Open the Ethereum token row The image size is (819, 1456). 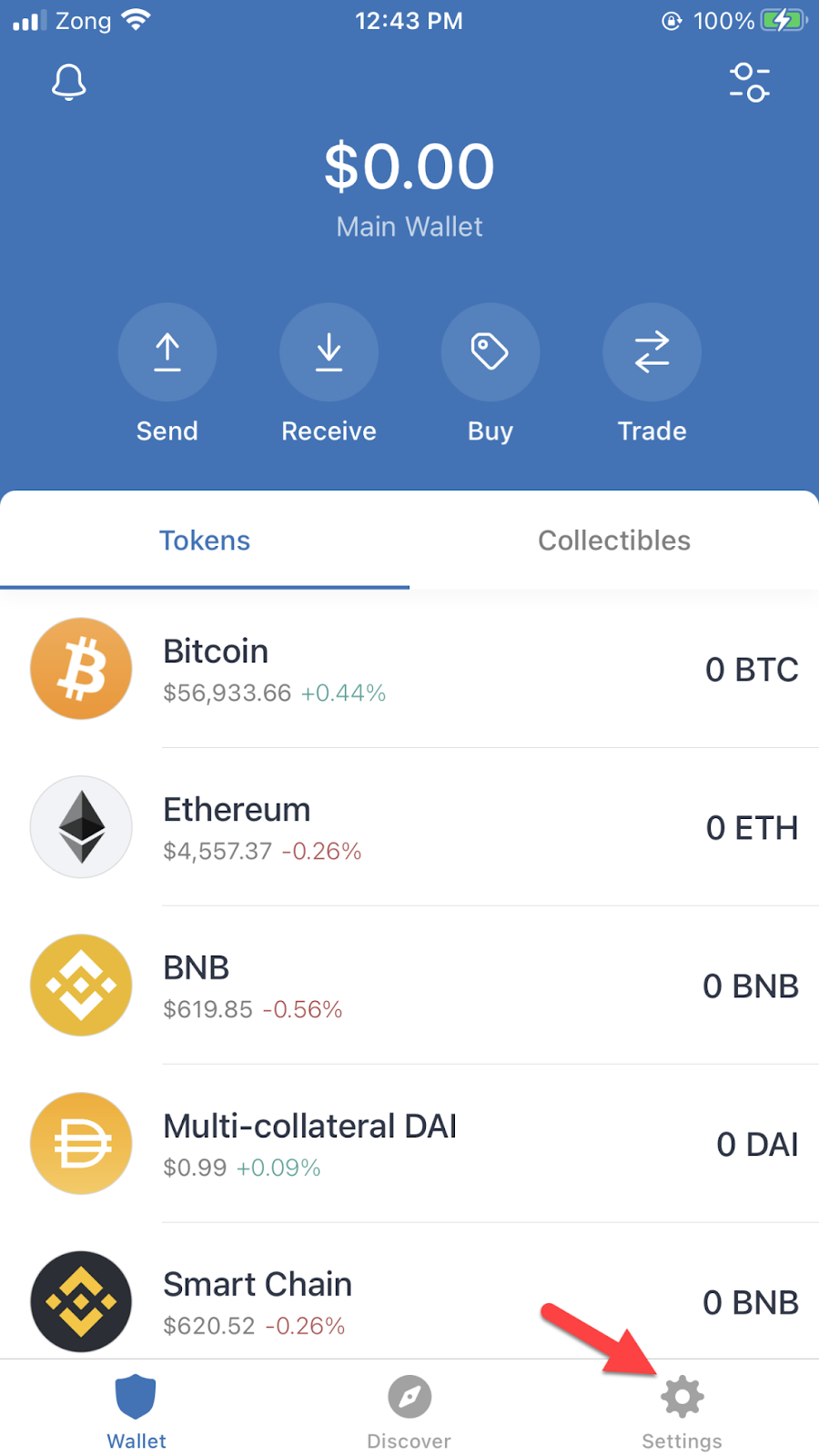coord(409,827)
